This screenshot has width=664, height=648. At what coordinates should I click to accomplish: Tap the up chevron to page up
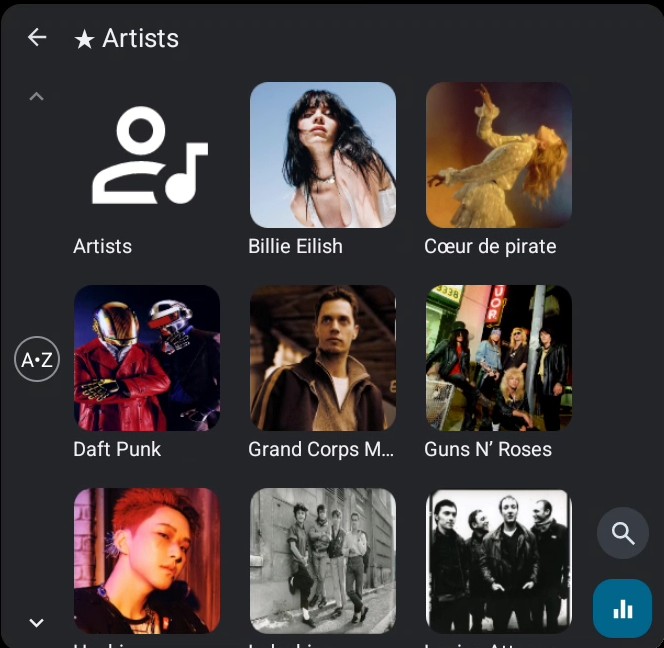[36, 97]
